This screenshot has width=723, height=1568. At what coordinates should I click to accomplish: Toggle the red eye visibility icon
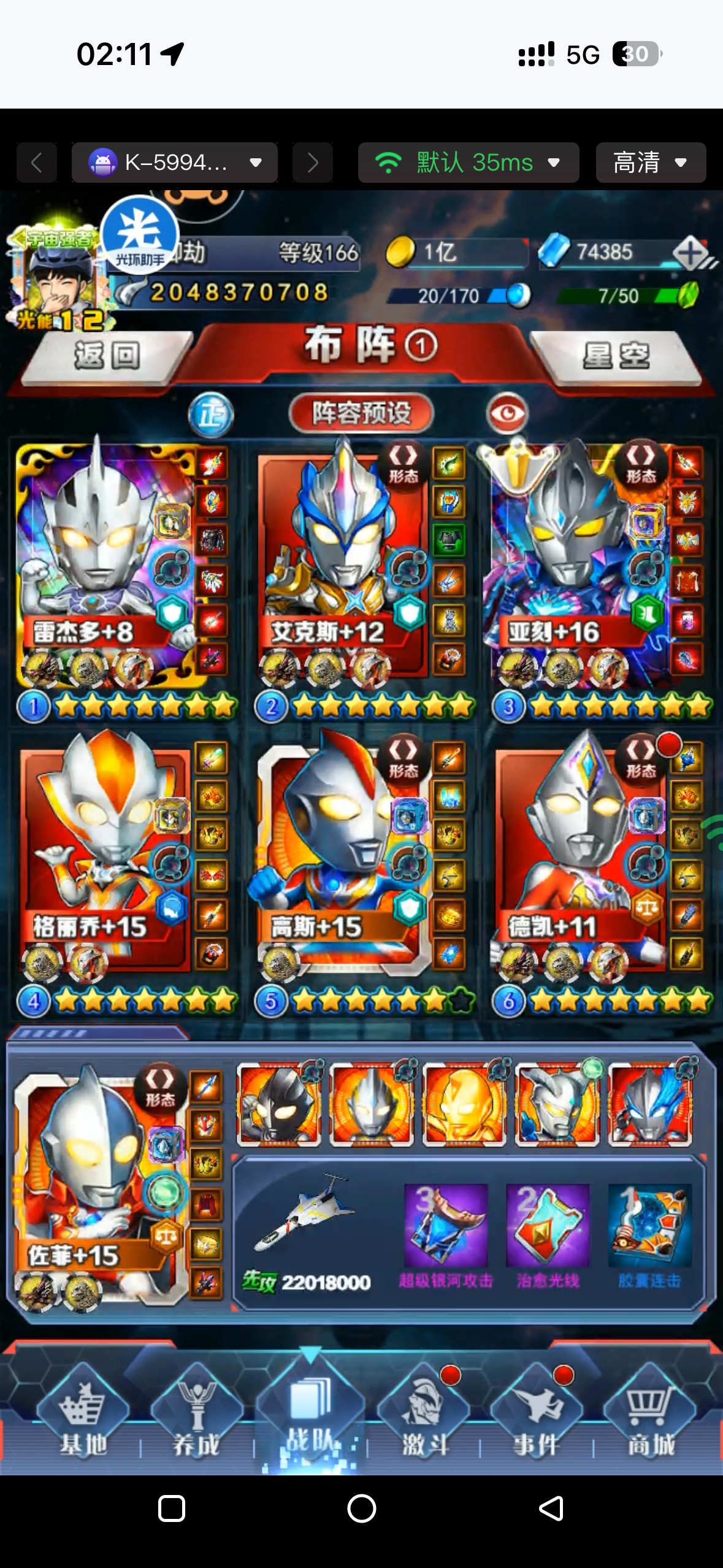pos(507,413)
